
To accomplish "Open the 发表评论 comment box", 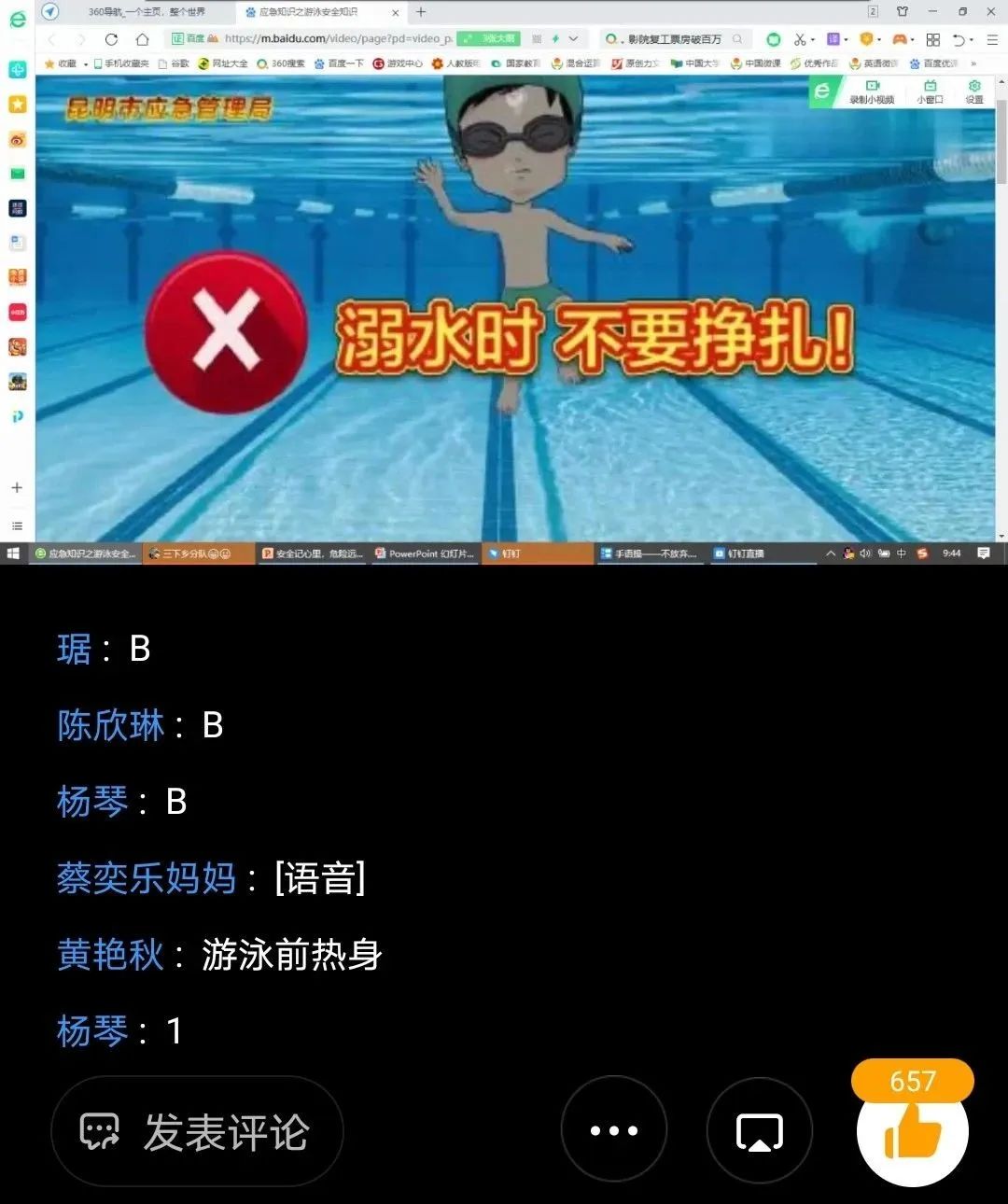I will pyautogui.click(x=197, y=1132).
